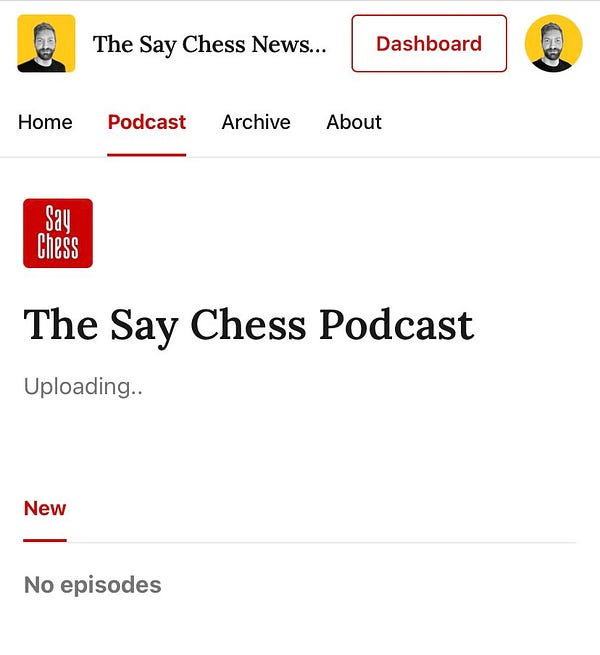
Task: Open the Dashboard
Action: pyautogui.click(x=429, y=44)
